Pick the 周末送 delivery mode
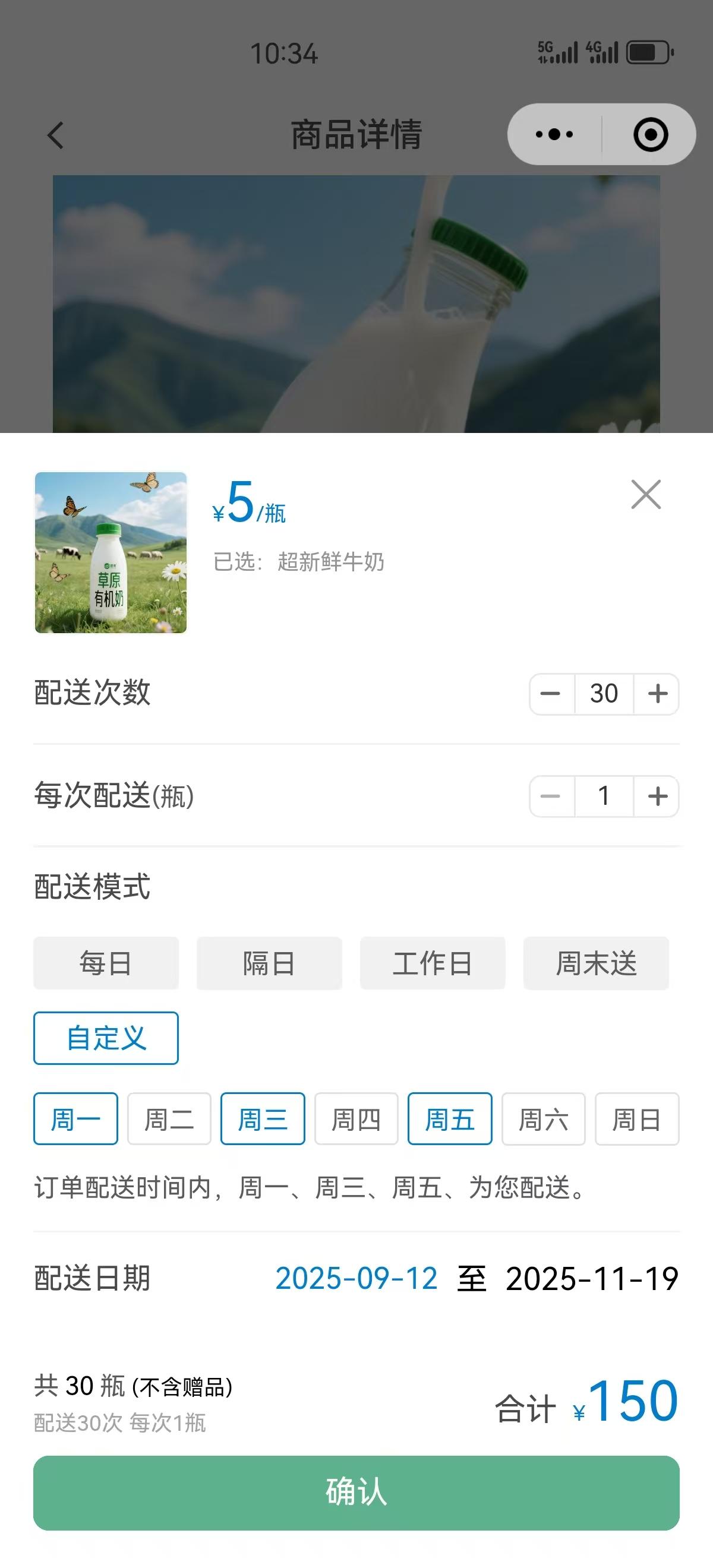The image size is (713, 1568). tap(596, 963)
